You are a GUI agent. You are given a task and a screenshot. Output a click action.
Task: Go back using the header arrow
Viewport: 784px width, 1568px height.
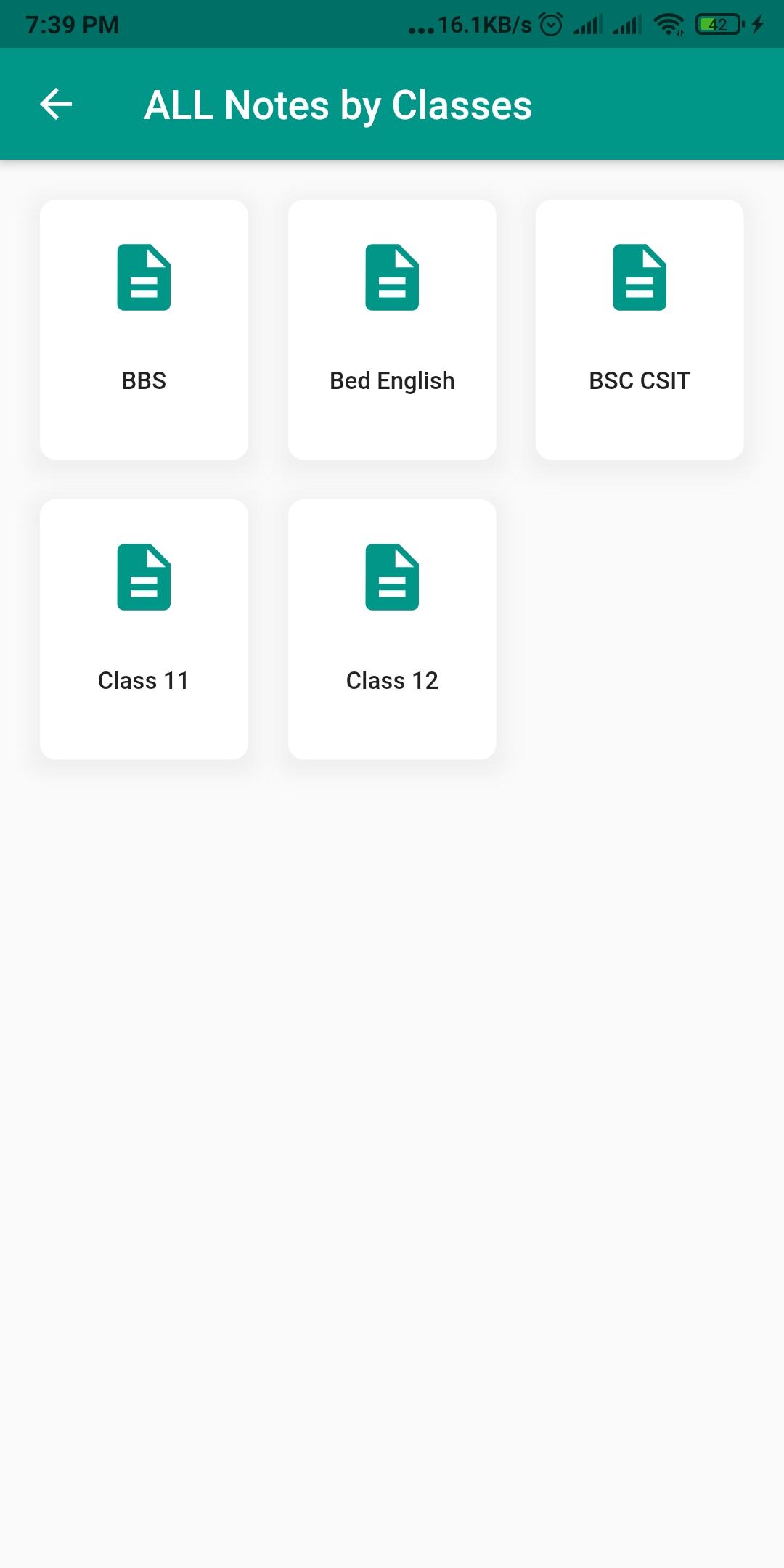[56, 105]
